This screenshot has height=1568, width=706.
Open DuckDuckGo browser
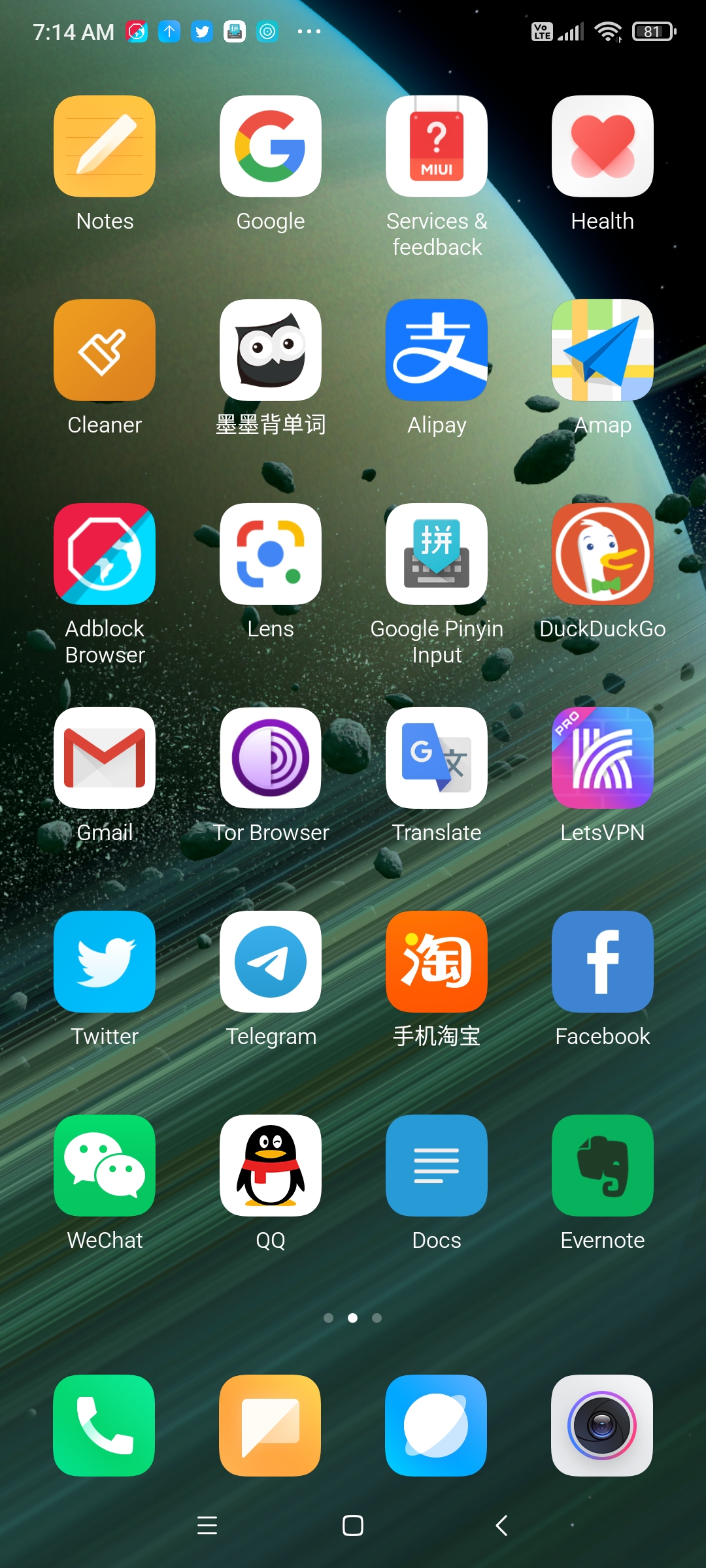[603, 554]
